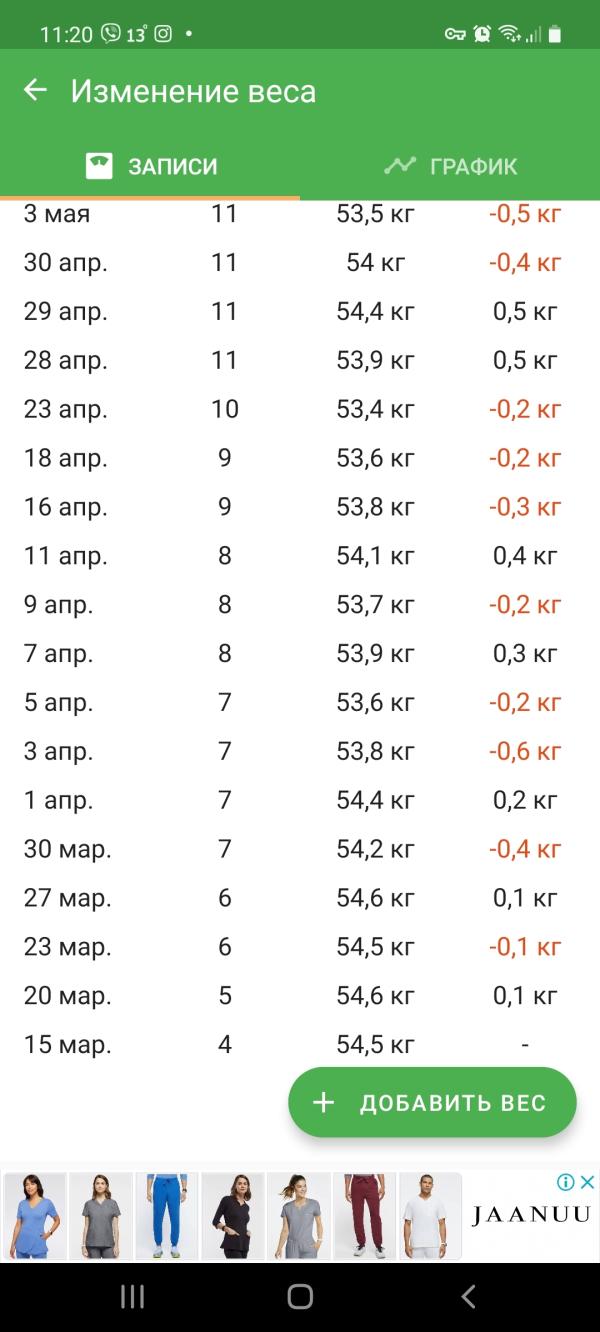The height and width of the screenshot is (1332, 600).
Task: Open the 11 апр. weight entry
Action: (300, 556)
